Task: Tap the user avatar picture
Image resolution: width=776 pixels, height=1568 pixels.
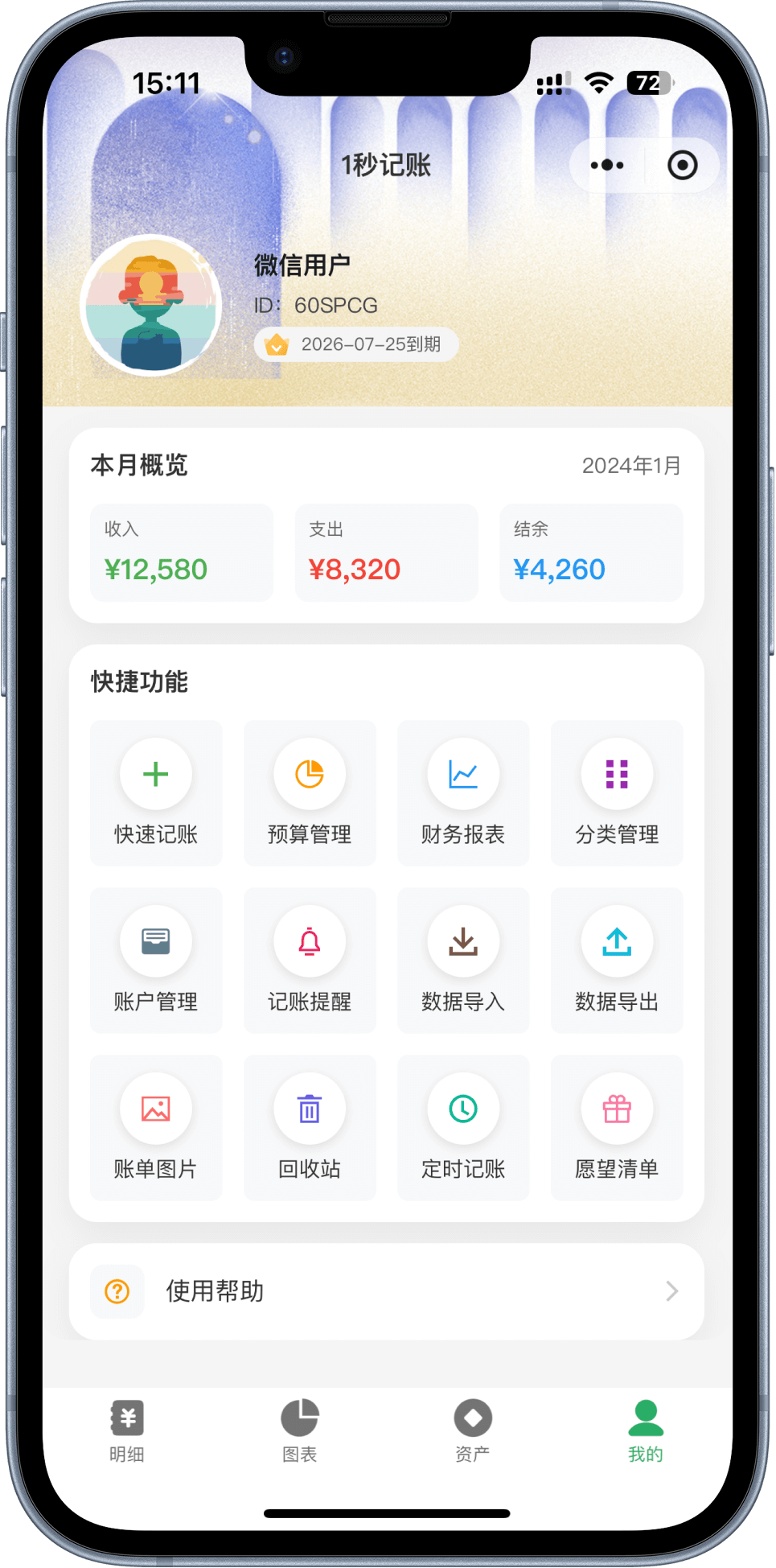Action: click(152, 306)
